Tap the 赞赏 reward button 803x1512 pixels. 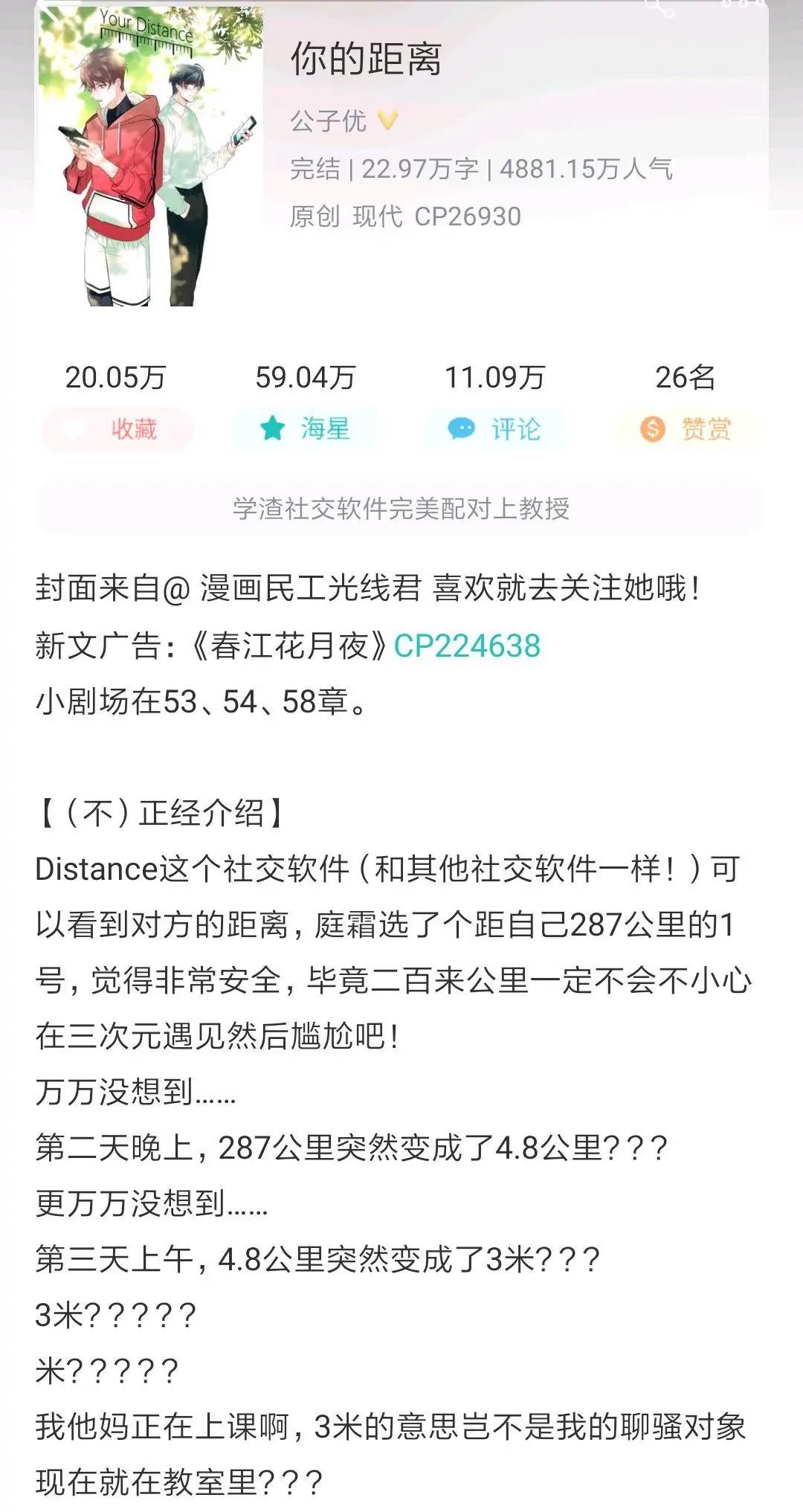tap(685, 429)
